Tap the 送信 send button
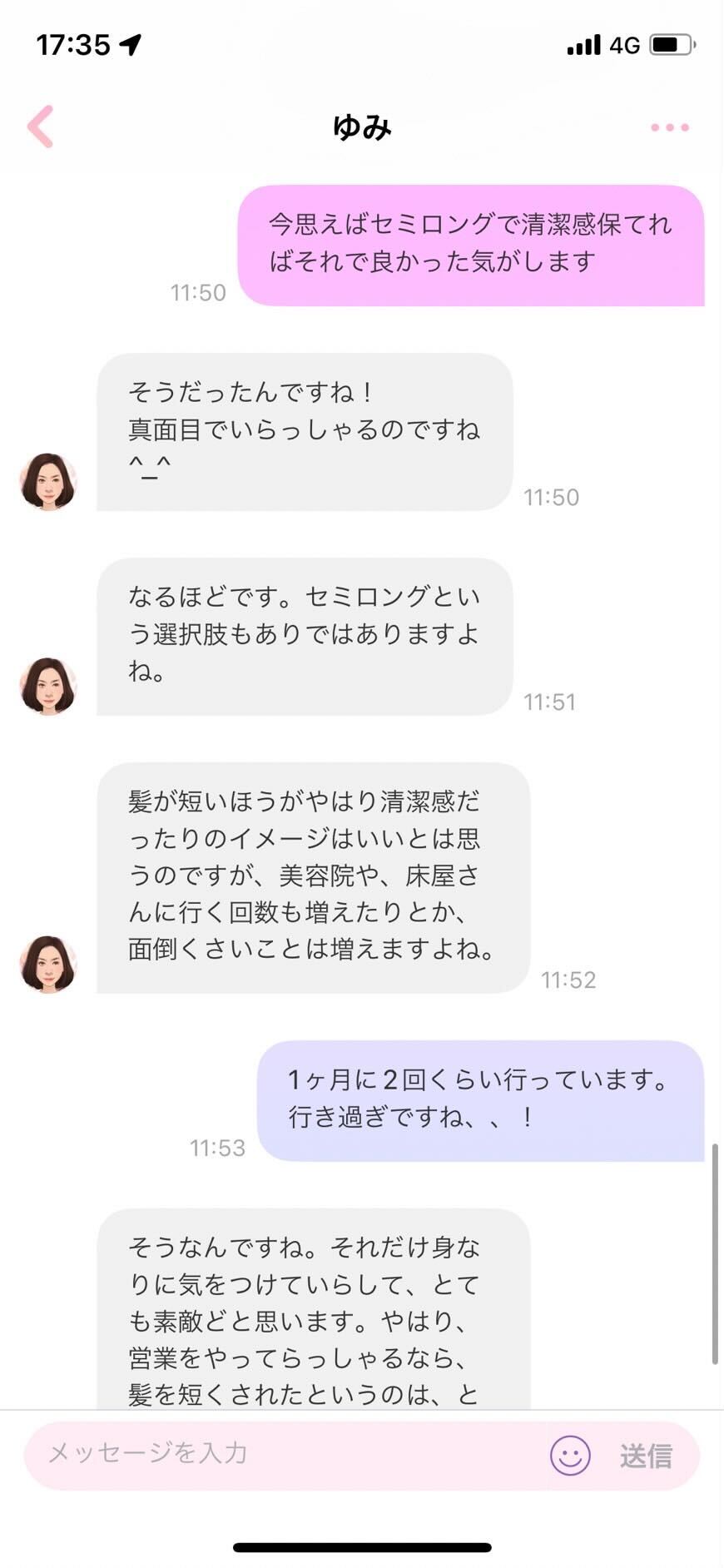 pyautogui.click(x=646, y=1455)
